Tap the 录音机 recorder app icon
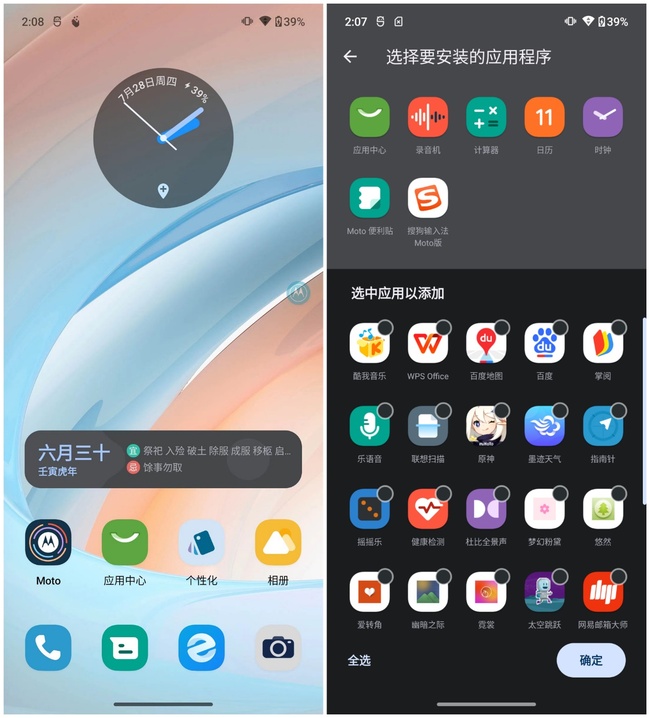 [427, 118]
